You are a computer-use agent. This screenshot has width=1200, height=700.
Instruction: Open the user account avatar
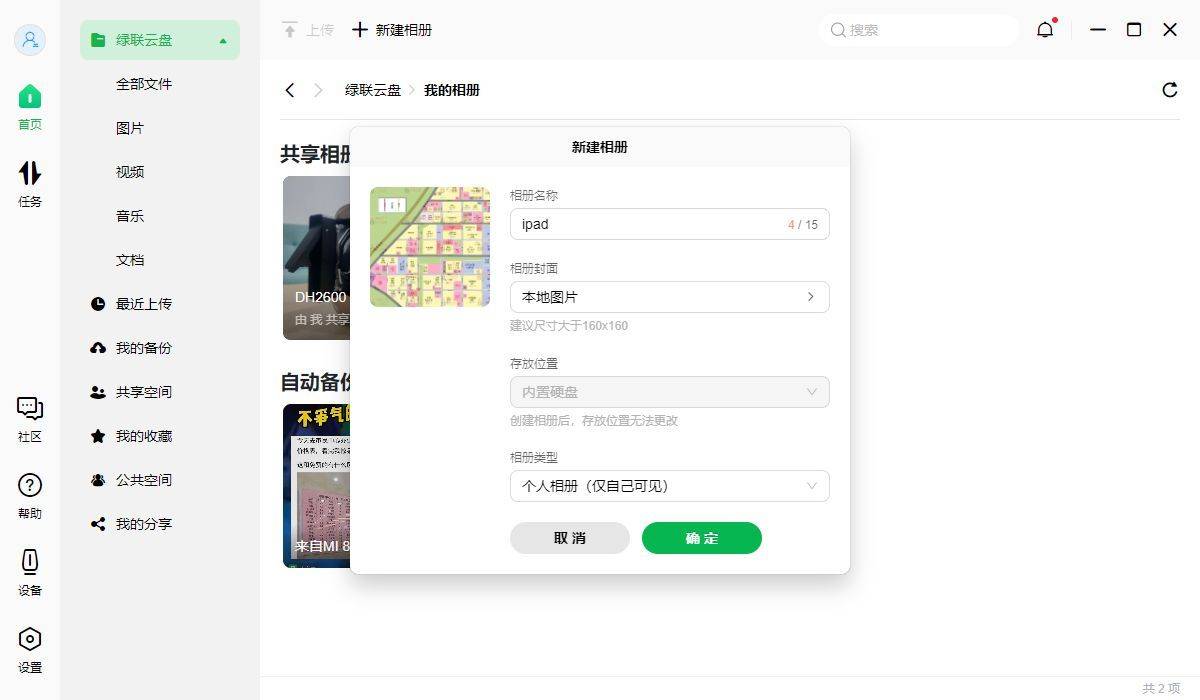(30, 40)
